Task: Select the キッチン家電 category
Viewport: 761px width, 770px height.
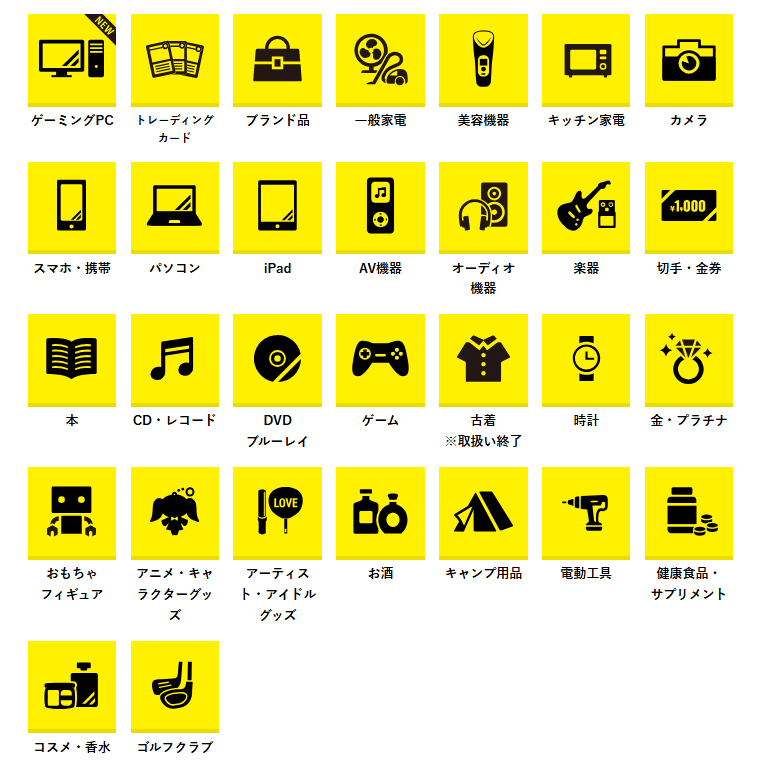Action: click(x=586, y=59)
